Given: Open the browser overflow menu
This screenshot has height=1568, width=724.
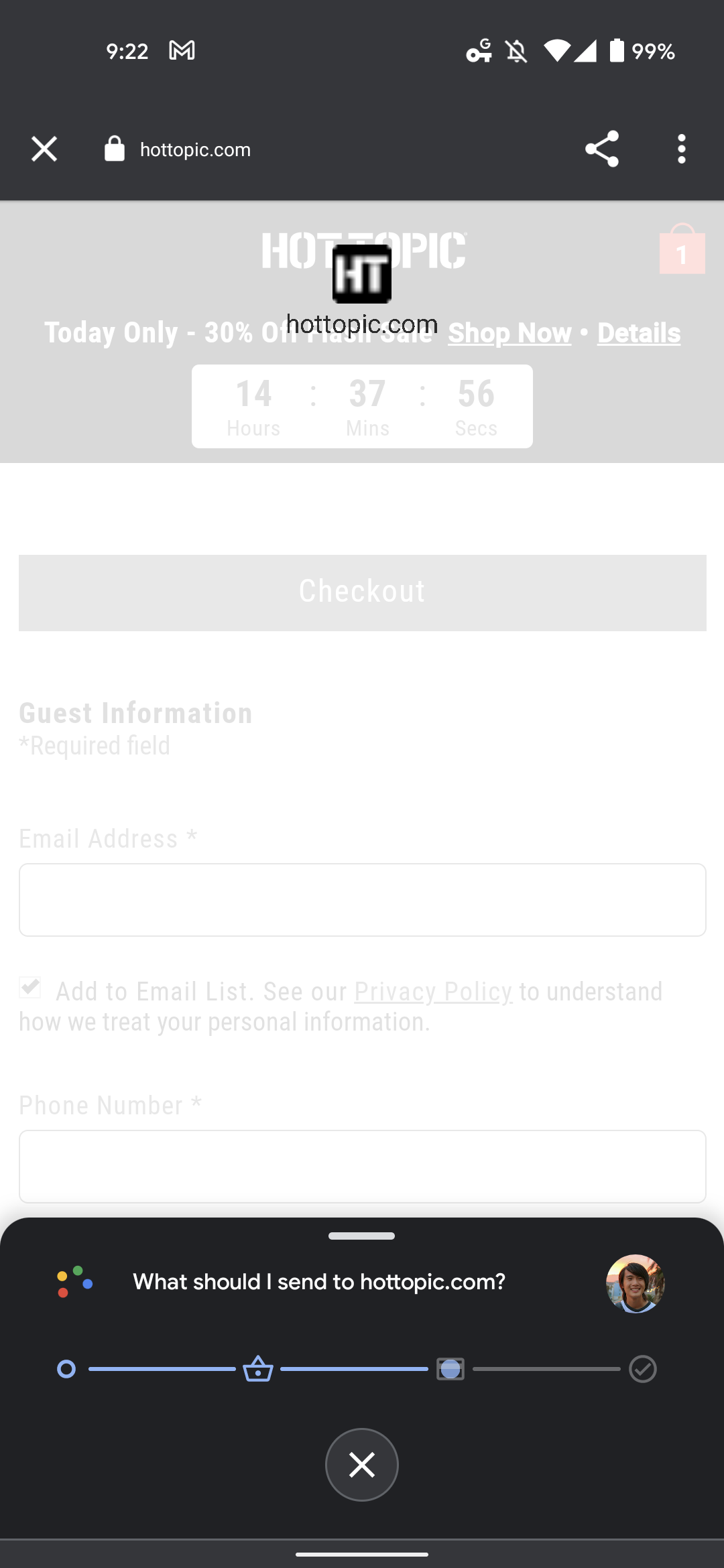Looking at the screenshot, I should tap(681, 149).
